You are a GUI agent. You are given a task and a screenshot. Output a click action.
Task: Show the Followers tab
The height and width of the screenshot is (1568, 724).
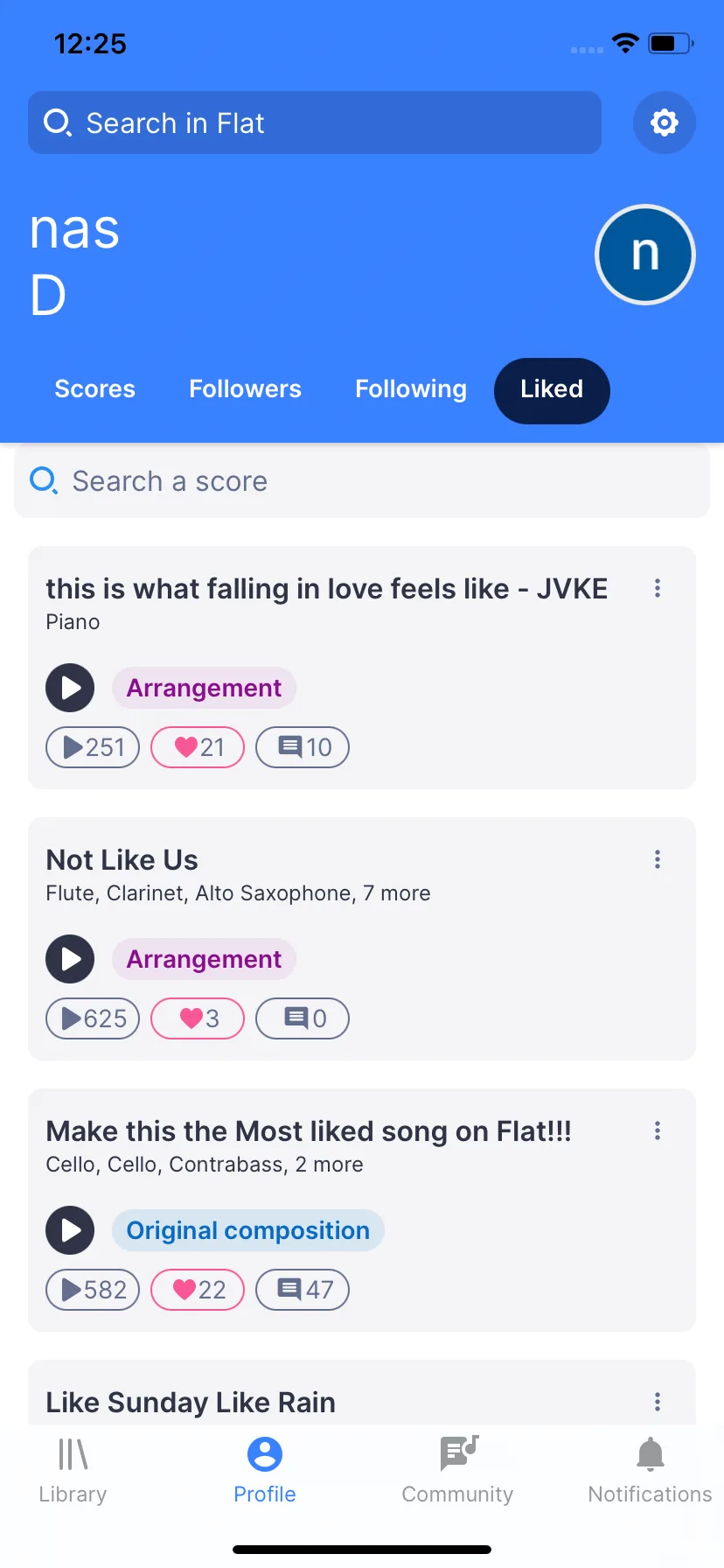click(x=245, y=389)
